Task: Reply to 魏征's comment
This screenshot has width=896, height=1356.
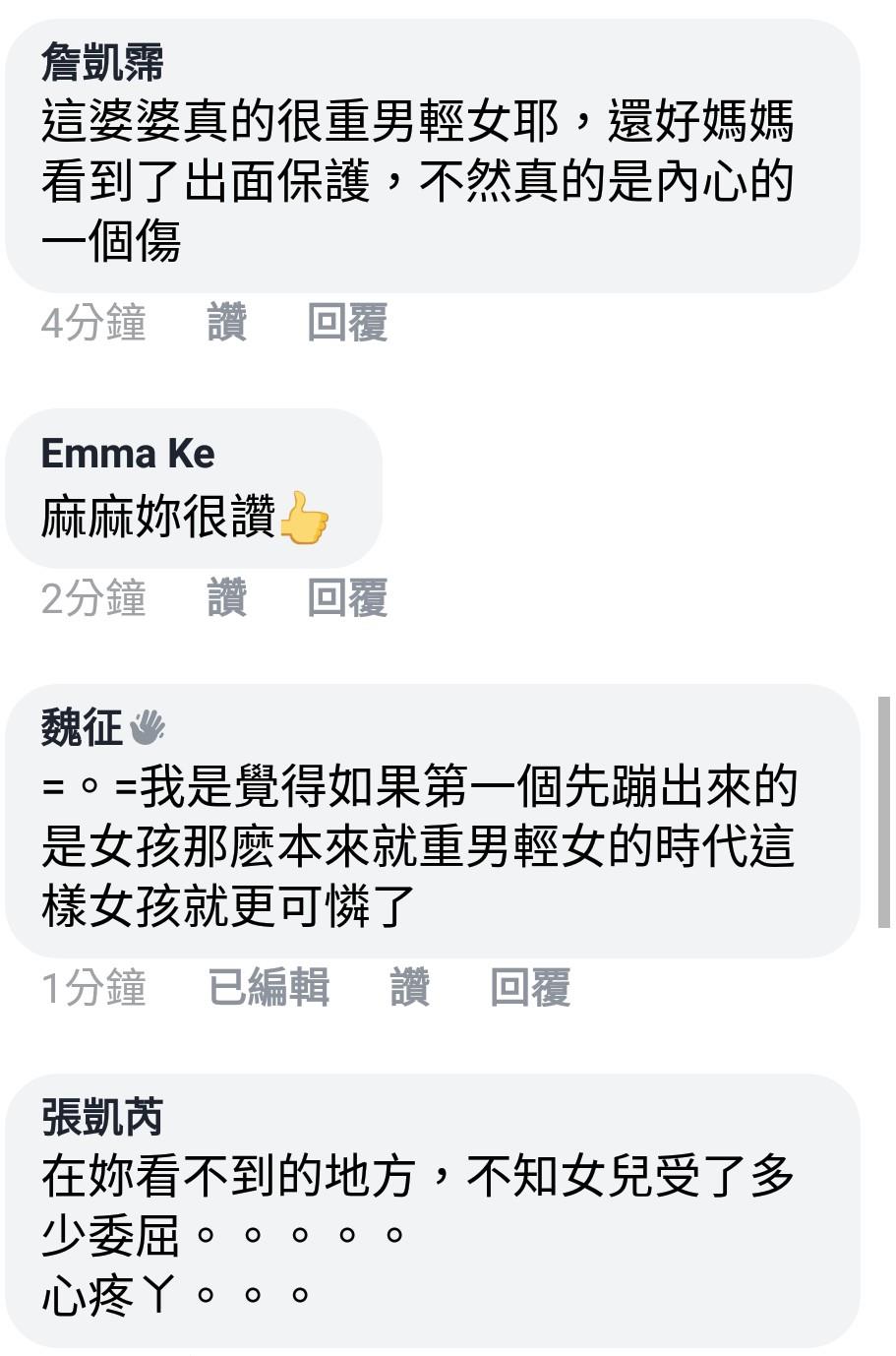Action: click(530, 987)
